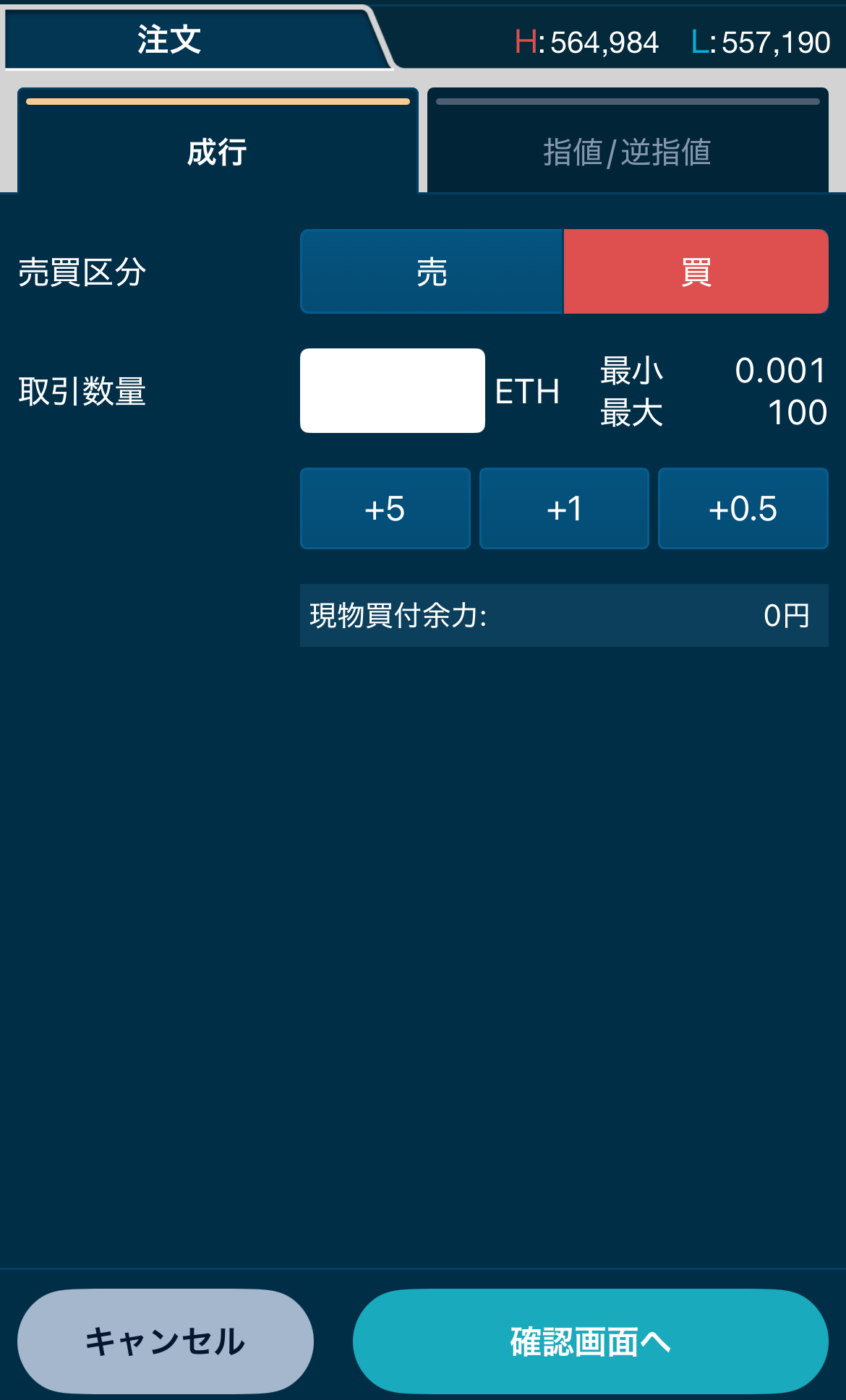Image resolution: width=846 pixels, height=1400 pixels.
Task: Proceed with 確認画面へ button
Action: click(x=591, y=1341)
